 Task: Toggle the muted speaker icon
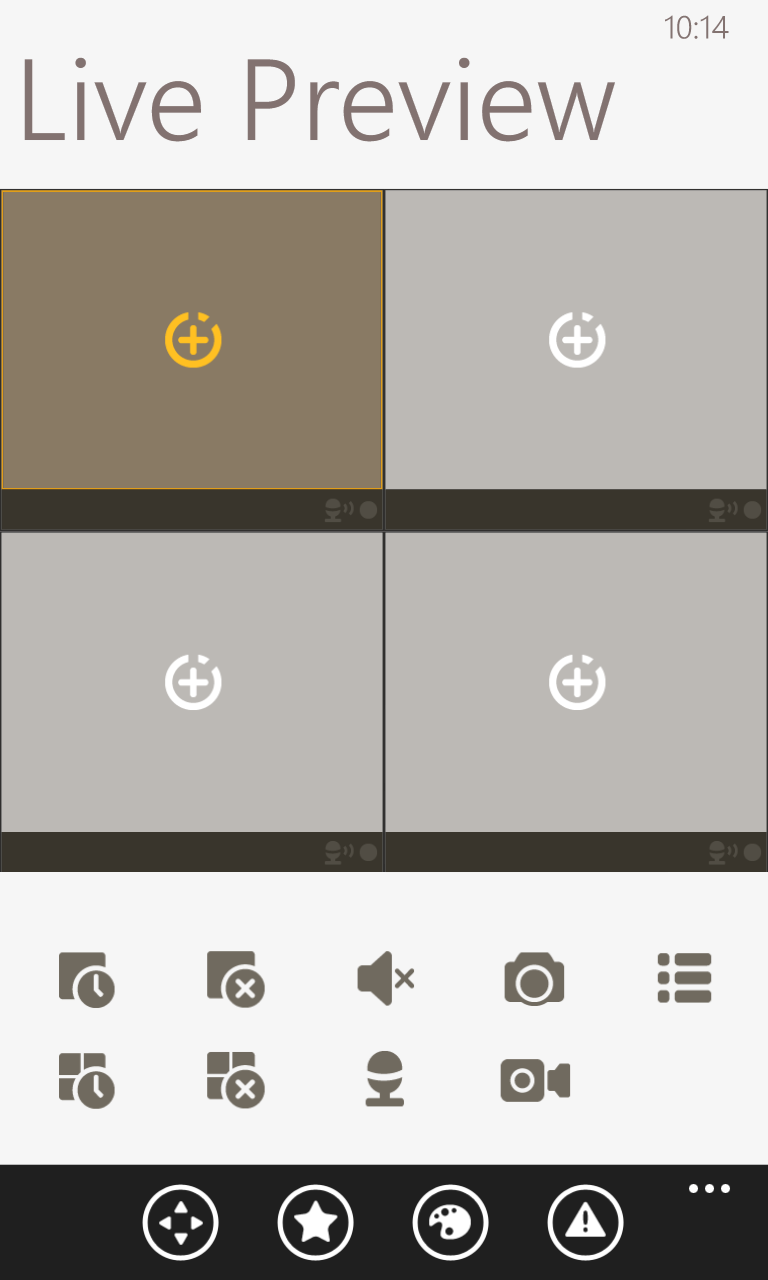(x=385, y=978)
